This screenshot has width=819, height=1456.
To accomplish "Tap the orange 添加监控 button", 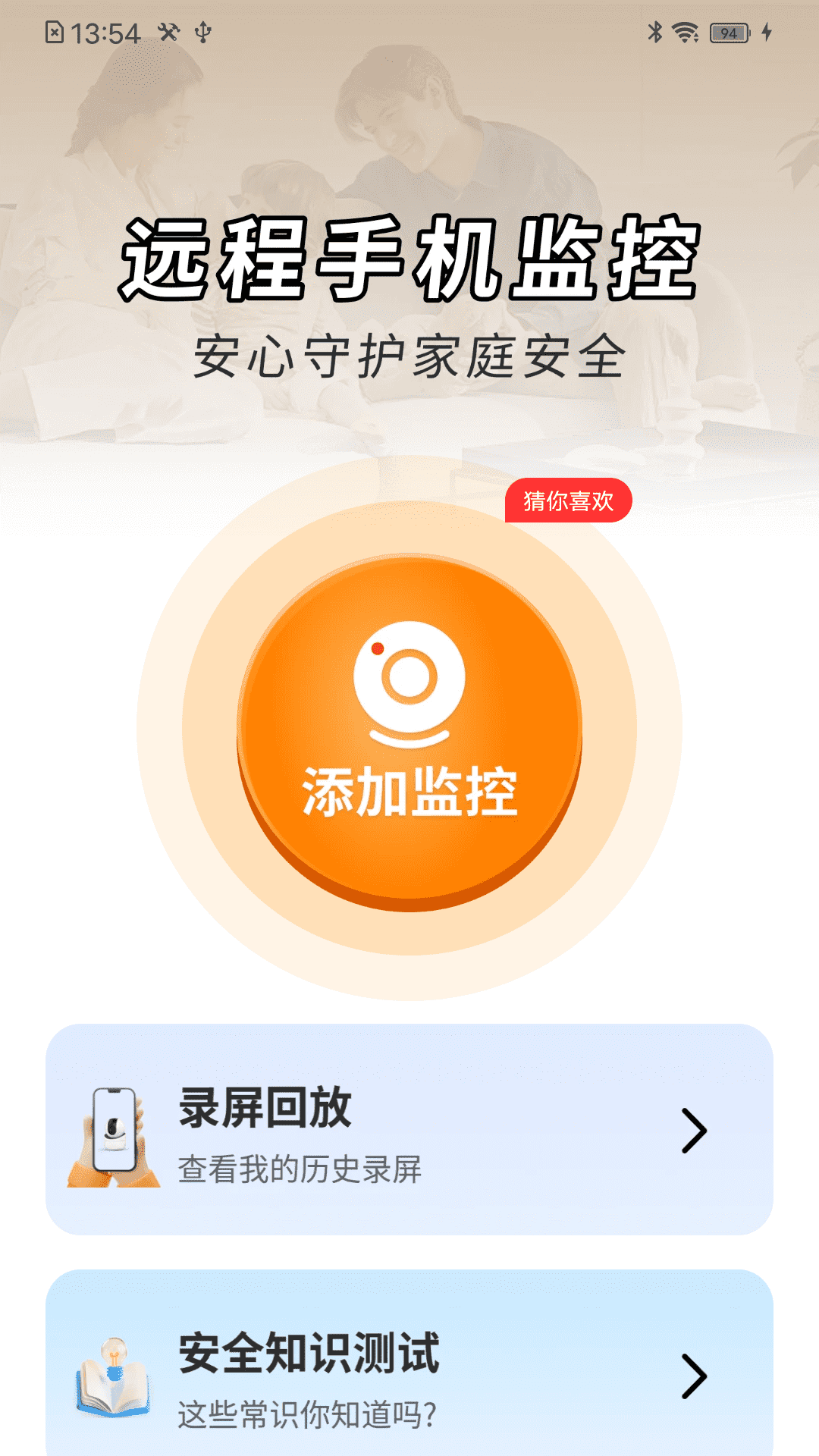I will (x=409, y=732).
